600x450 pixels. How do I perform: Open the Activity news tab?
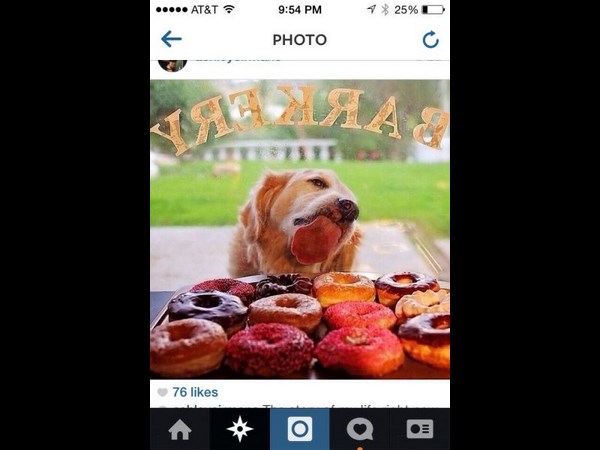point(360,429)
